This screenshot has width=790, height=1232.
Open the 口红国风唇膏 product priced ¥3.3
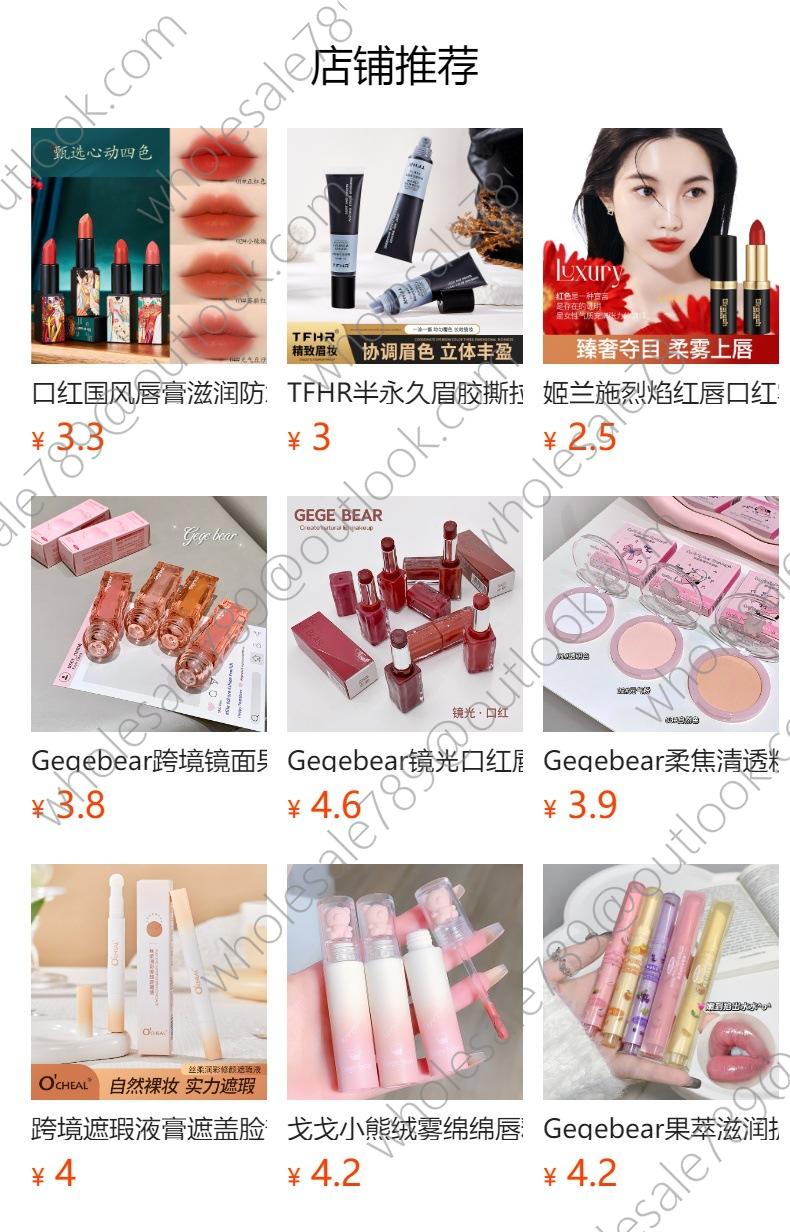149,246
